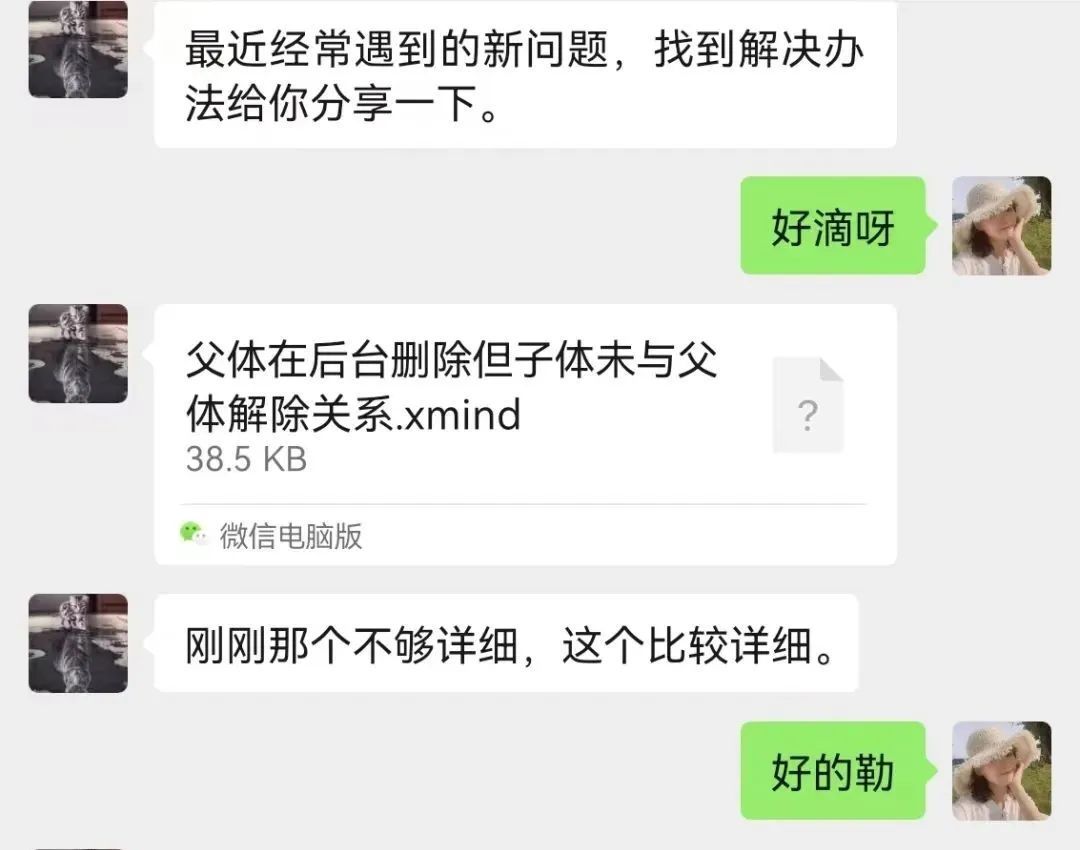Tap the profile picture next to 好的勒
Screen dimensions: 1080x850
1001,771
